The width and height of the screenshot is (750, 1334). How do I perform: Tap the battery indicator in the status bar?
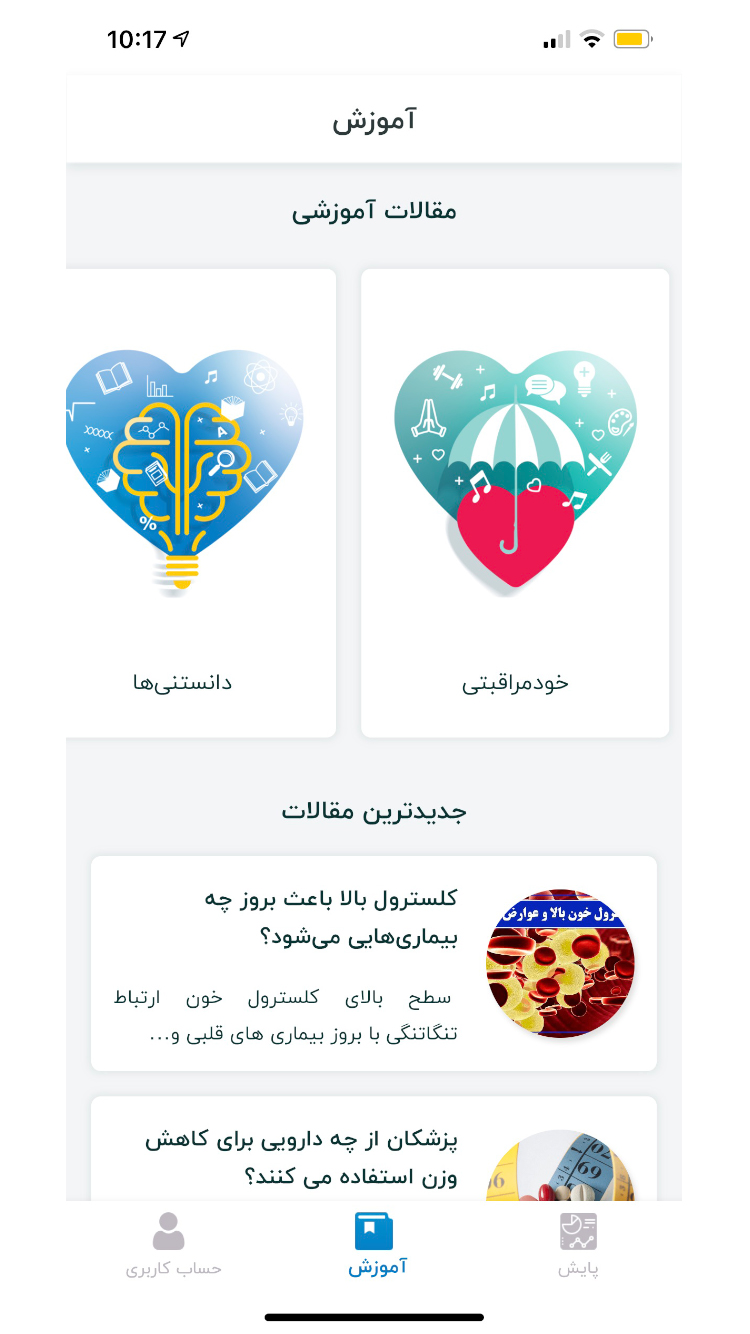pos(634,38)
